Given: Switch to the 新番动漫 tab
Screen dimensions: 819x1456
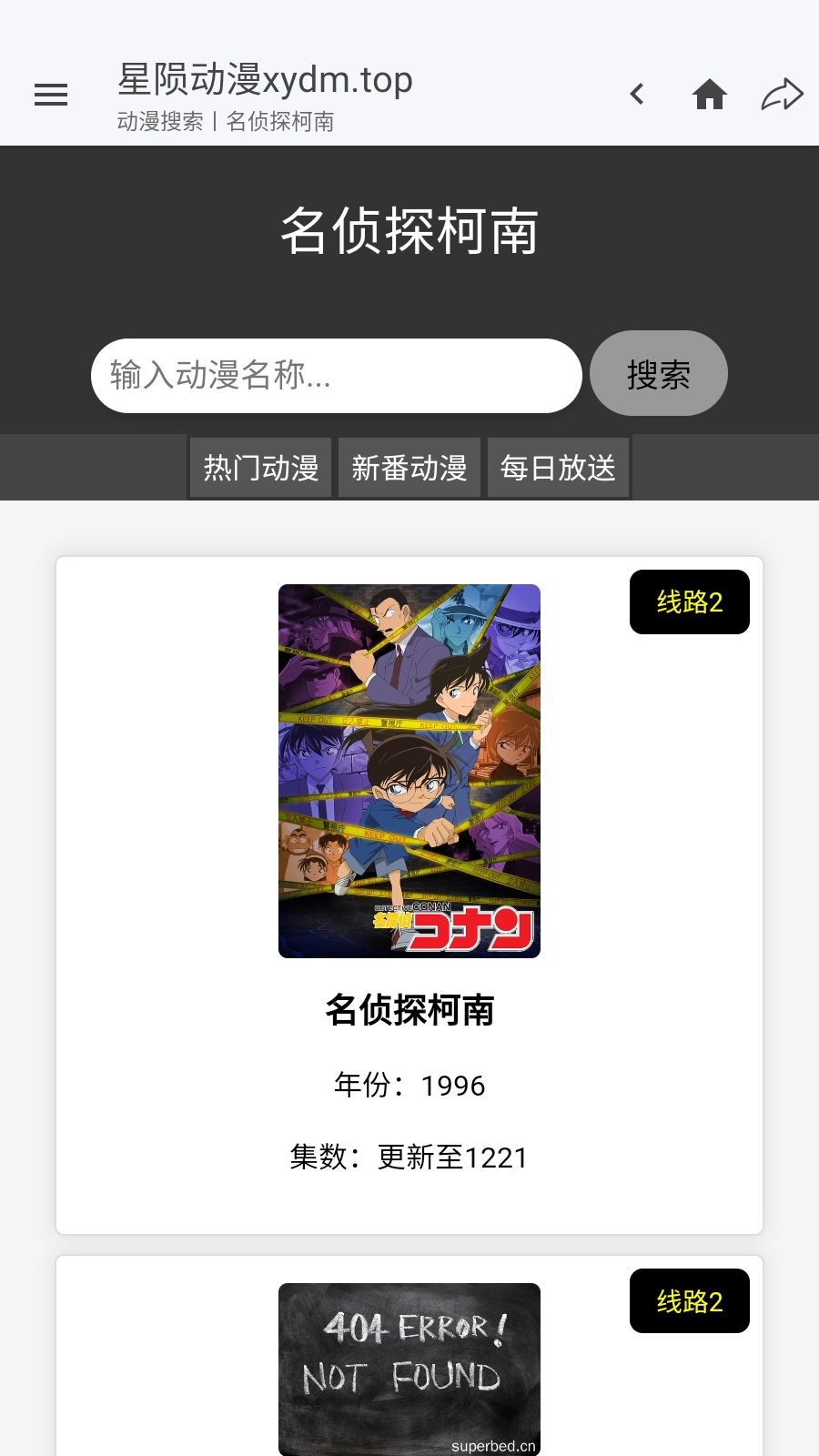Looking at the screenshot, I should pos(409,467).
